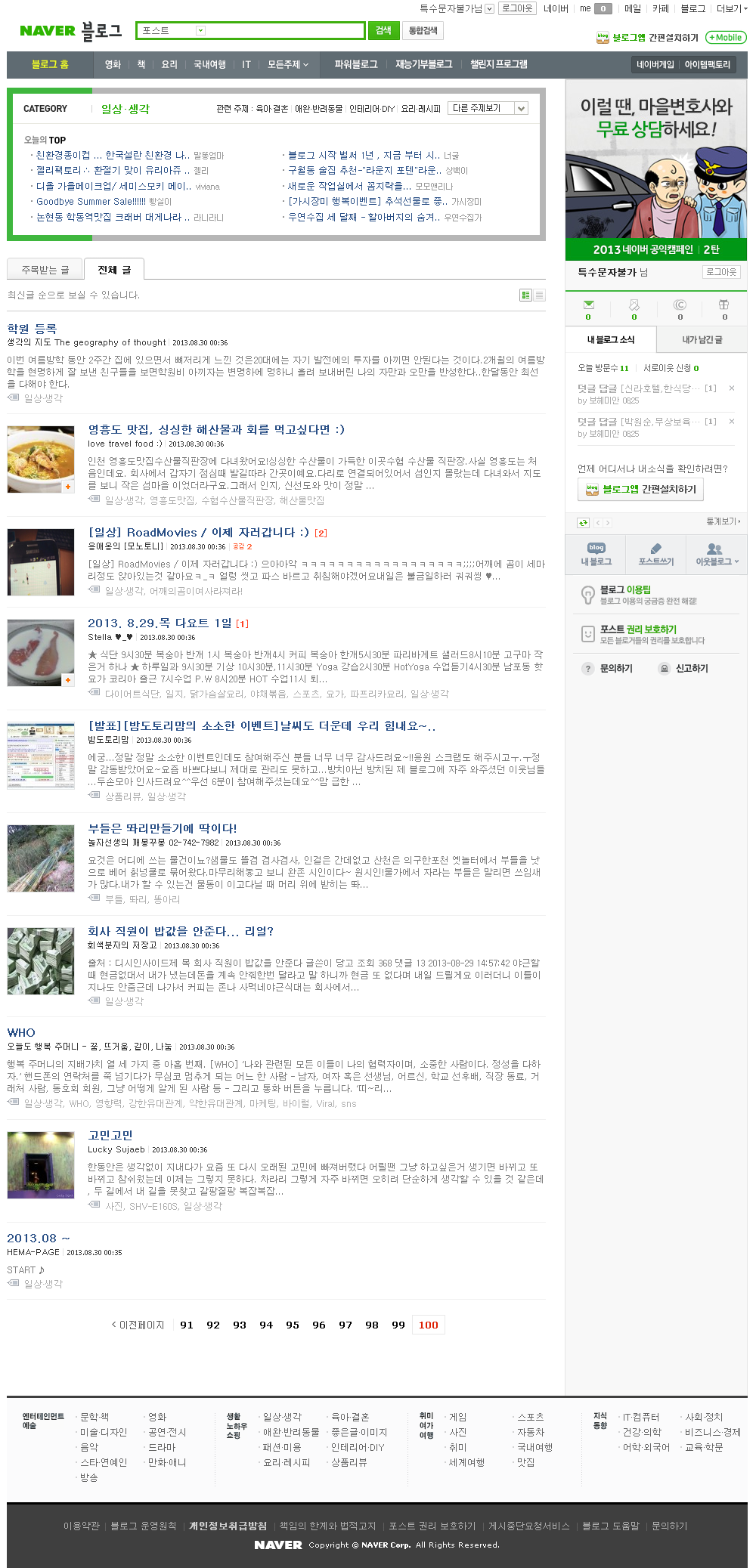
Task: Switch to the 내가 남긴 글 tab
Action: tap(702, 339)
